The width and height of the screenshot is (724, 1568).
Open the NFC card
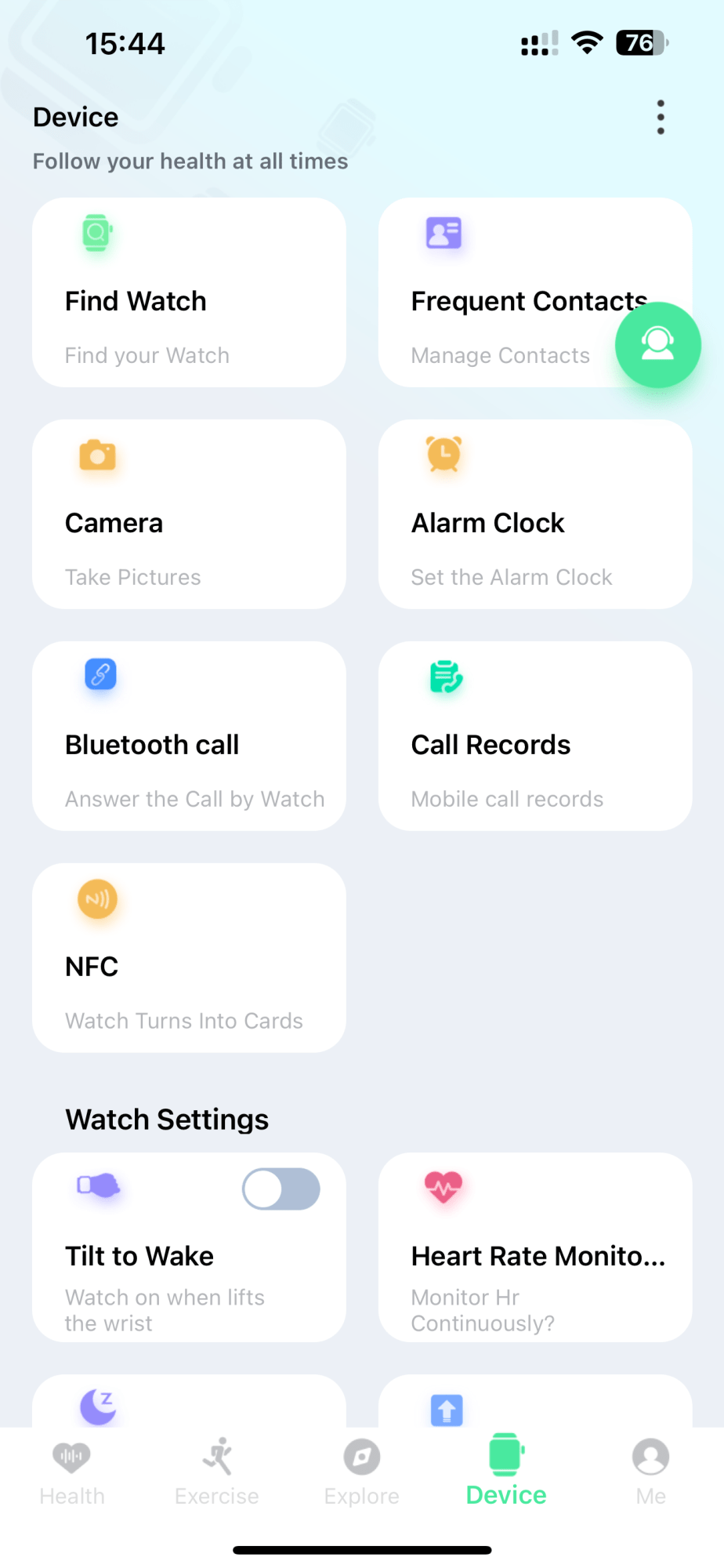tap(189, 958)
